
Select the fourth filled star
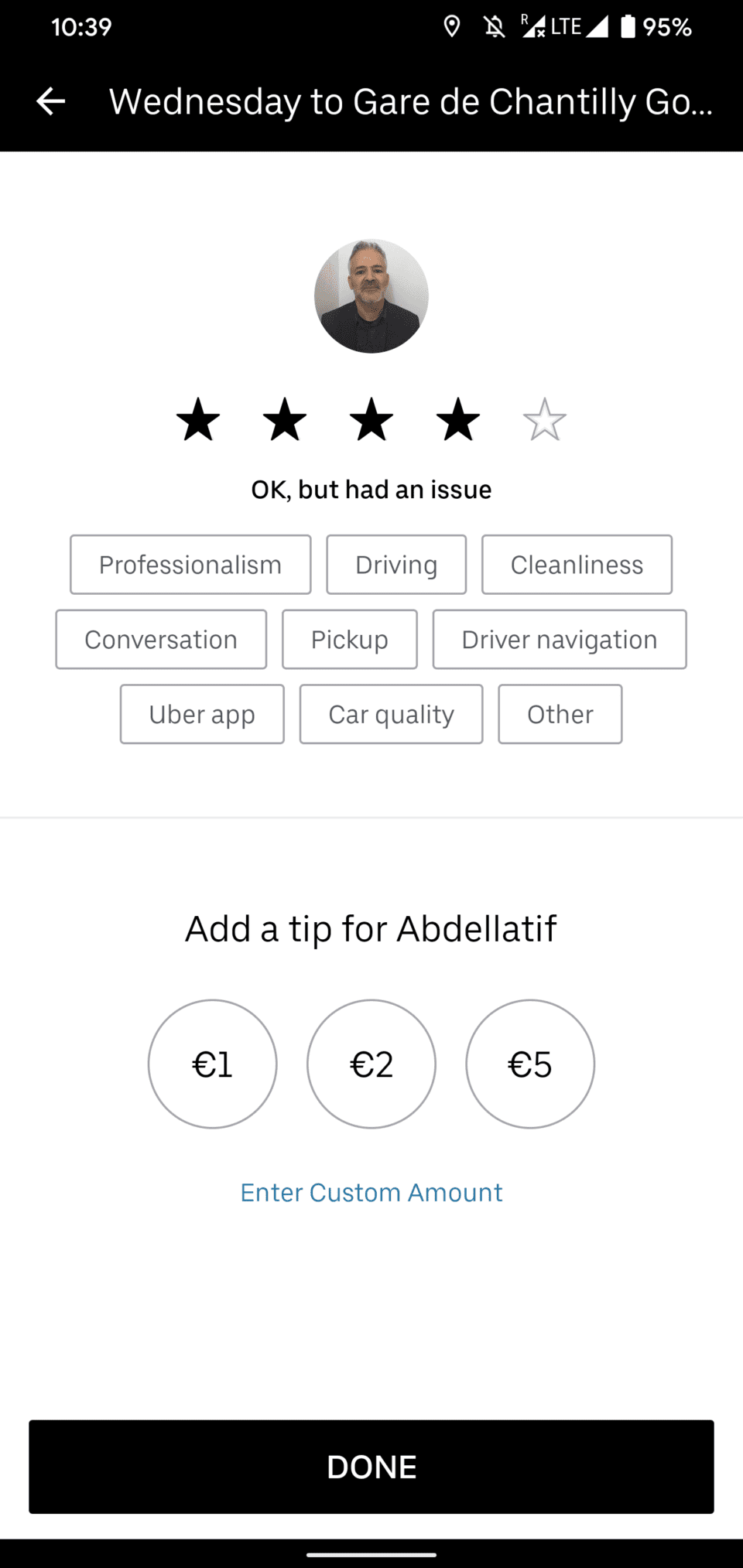tap(458, 418)
